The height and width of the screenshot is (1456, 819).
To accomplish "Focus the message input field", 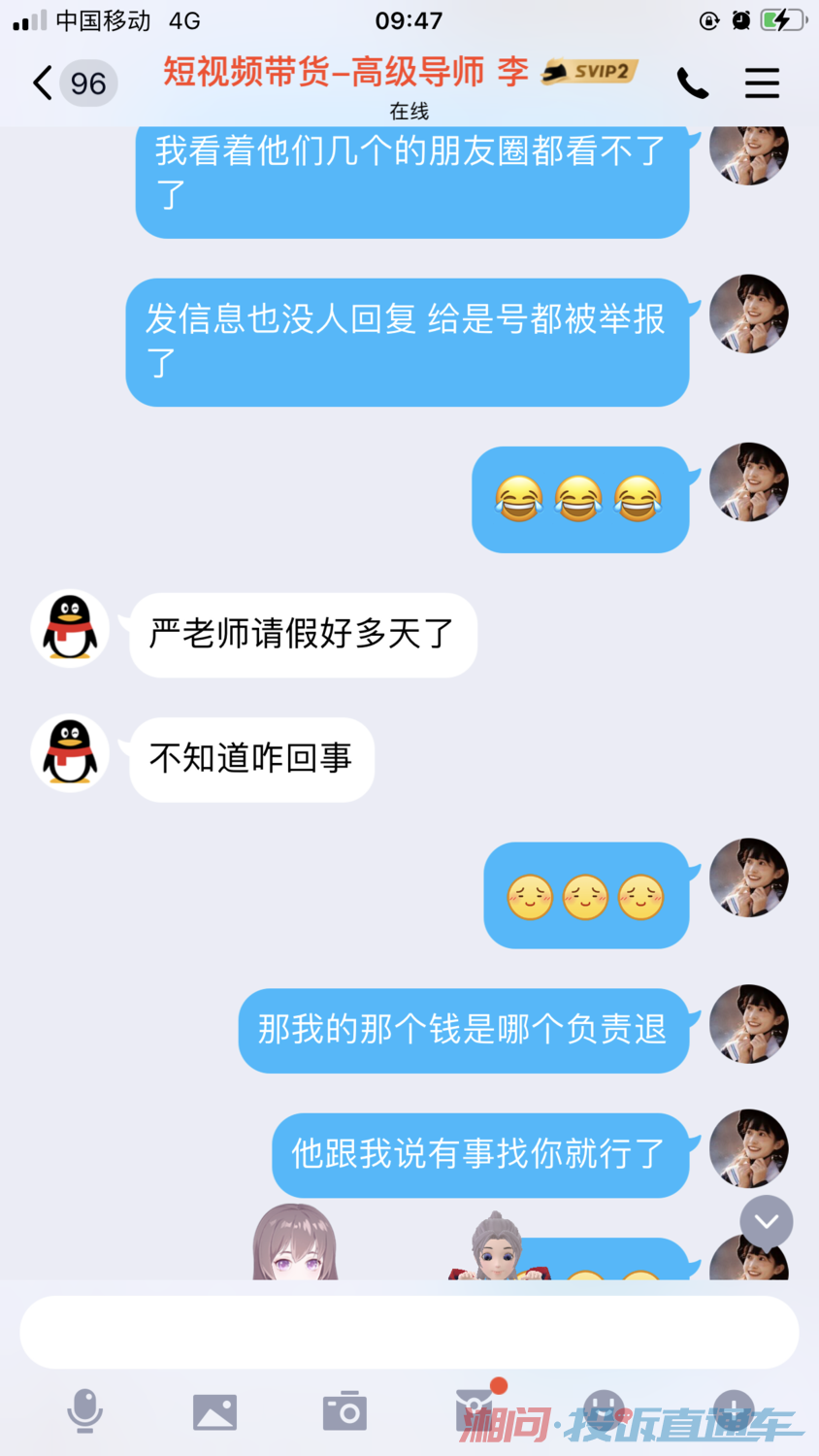I will (409, 1333).
